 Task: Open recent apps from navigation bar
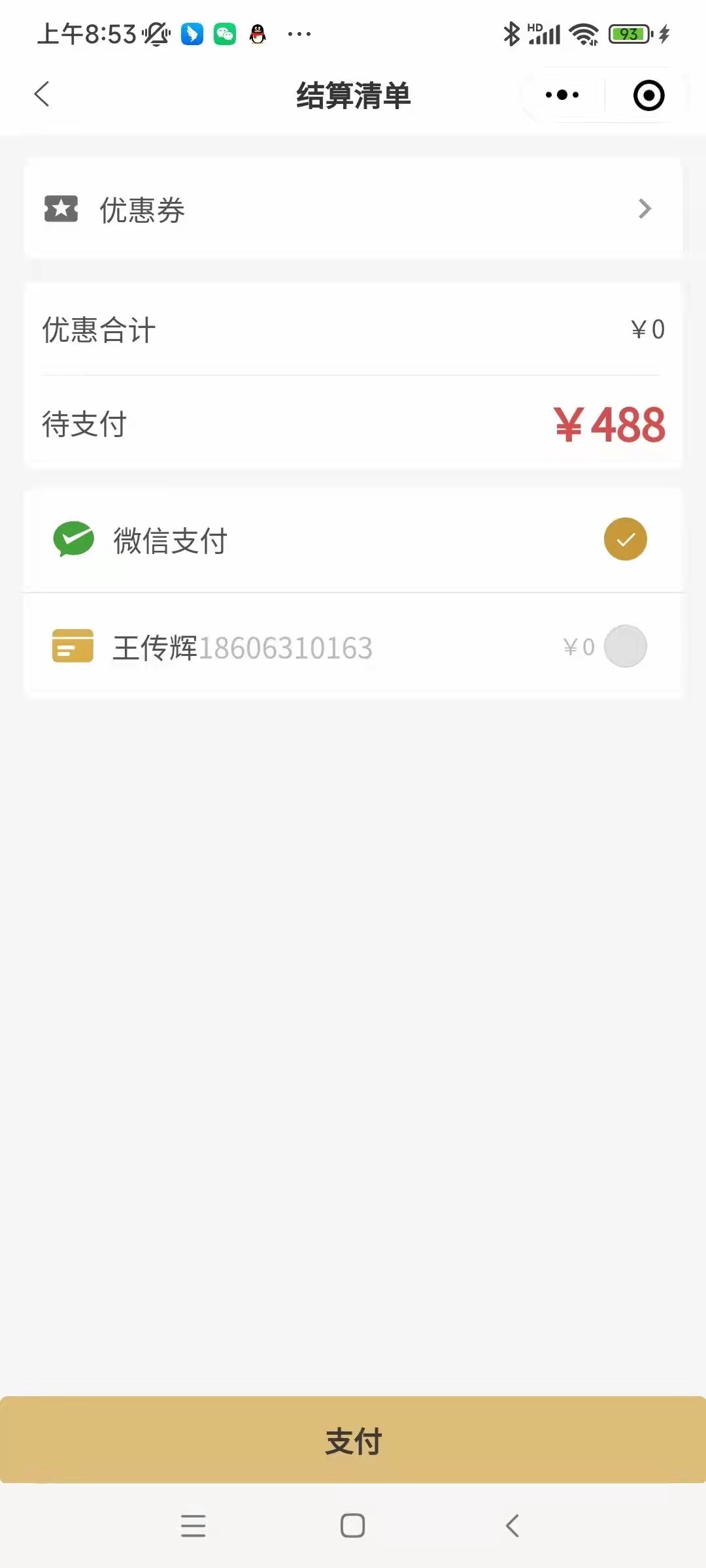click(x=193, y=1526)
